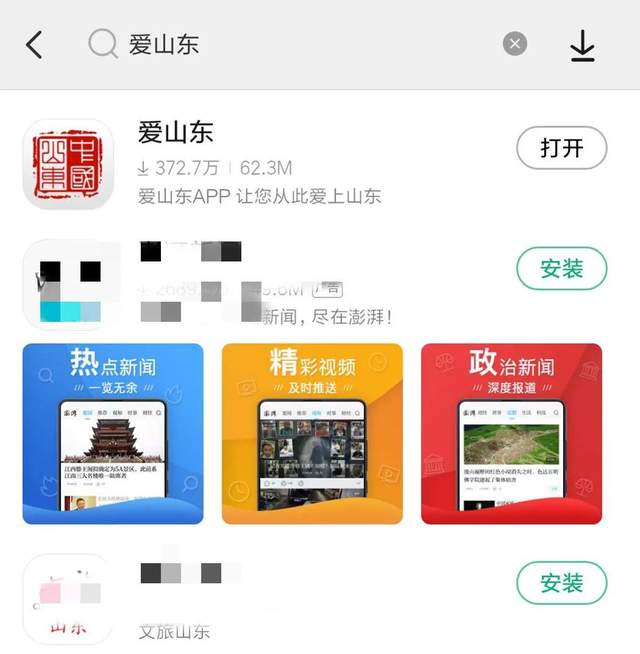Tap 打开 to launch 爱山东
This screenshot has width=640, height=654.
561,149
